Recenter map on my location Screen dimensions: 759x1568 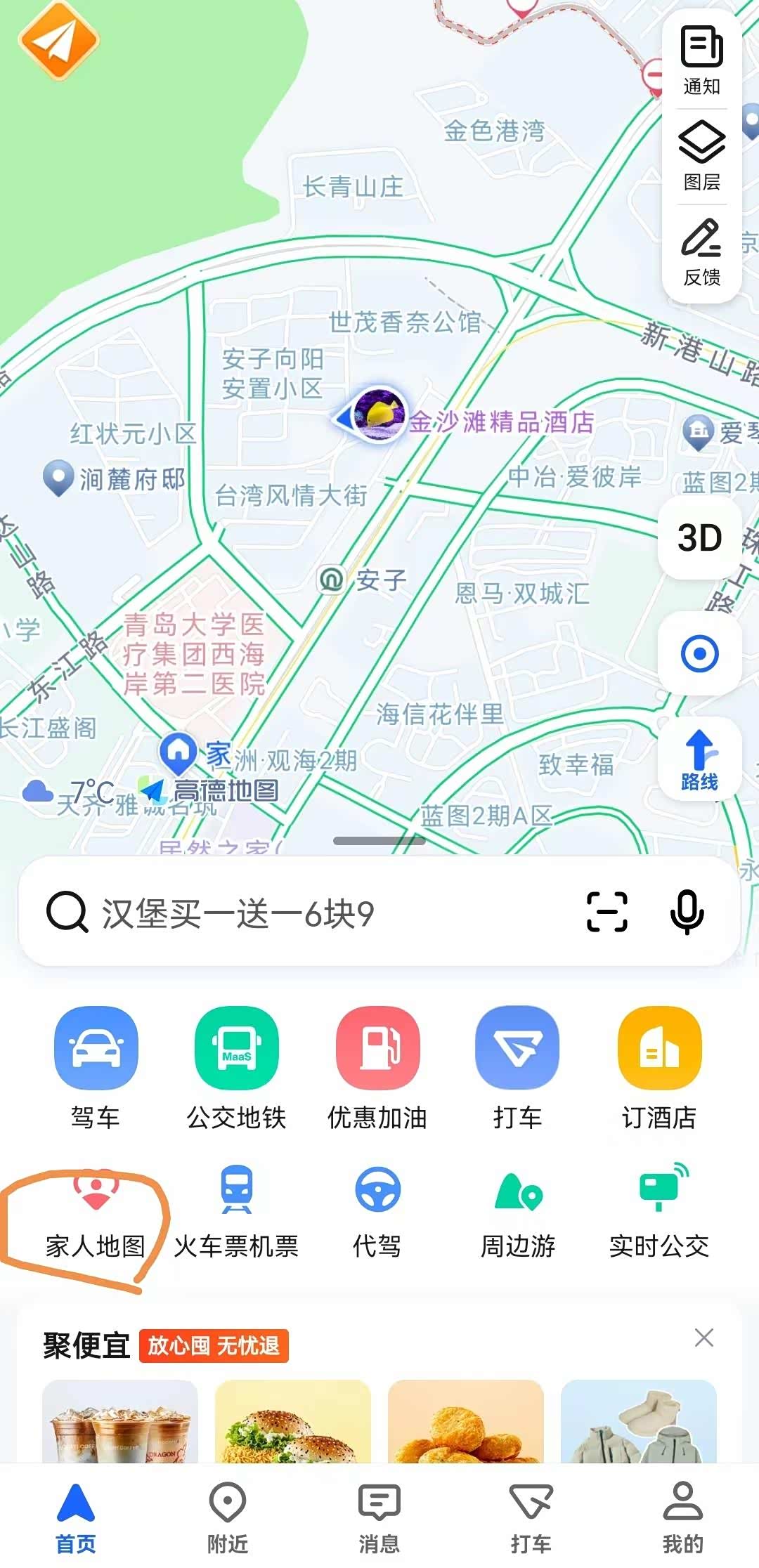pyautogui.click(x=699, y=654)
